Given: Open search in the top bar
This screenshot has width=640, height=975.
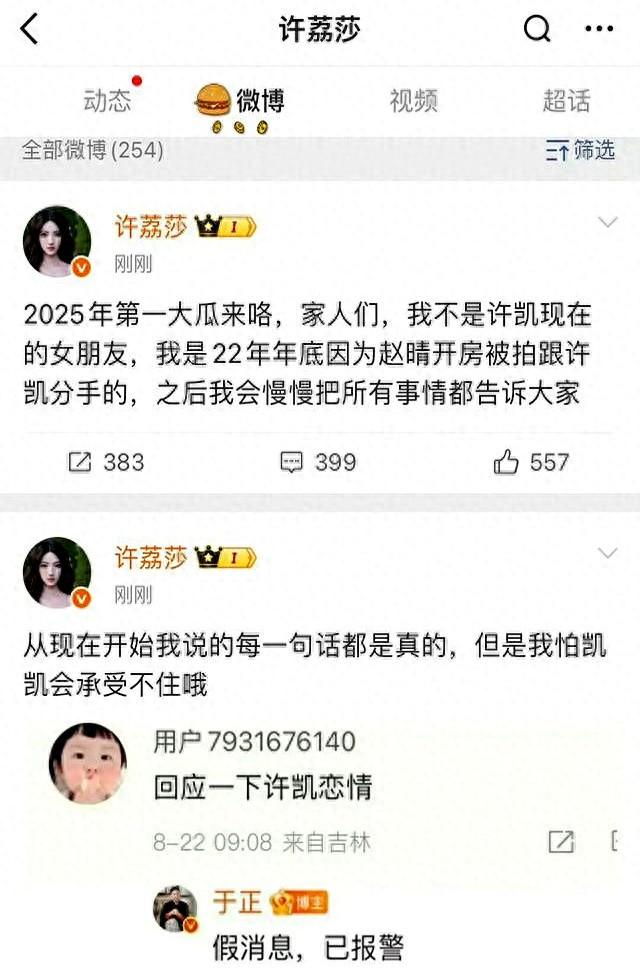Looking at the screenshot, I should pos(537,30).
